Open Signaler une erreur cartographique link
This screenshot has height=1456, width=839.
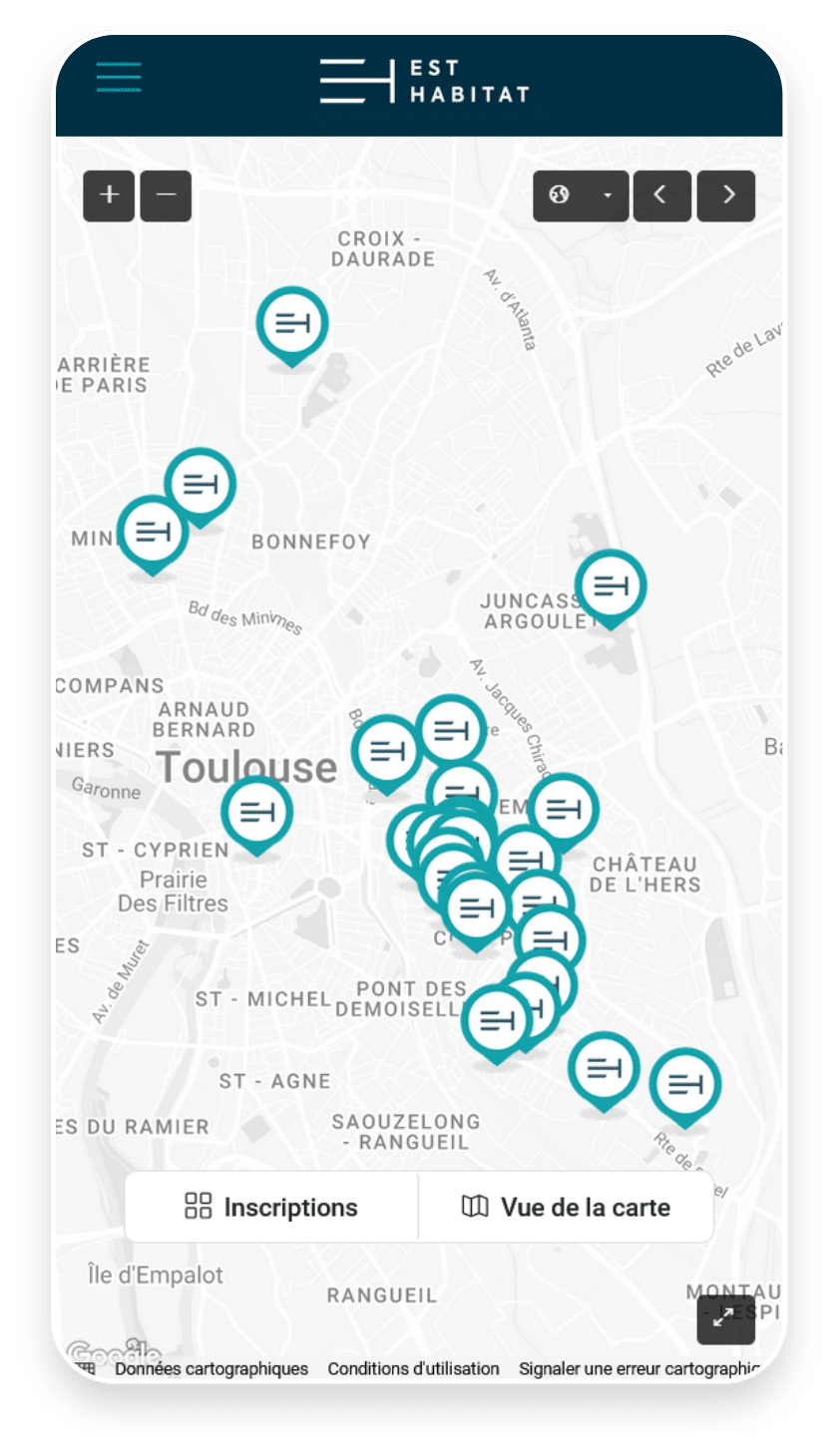[x=638, y=1369]
